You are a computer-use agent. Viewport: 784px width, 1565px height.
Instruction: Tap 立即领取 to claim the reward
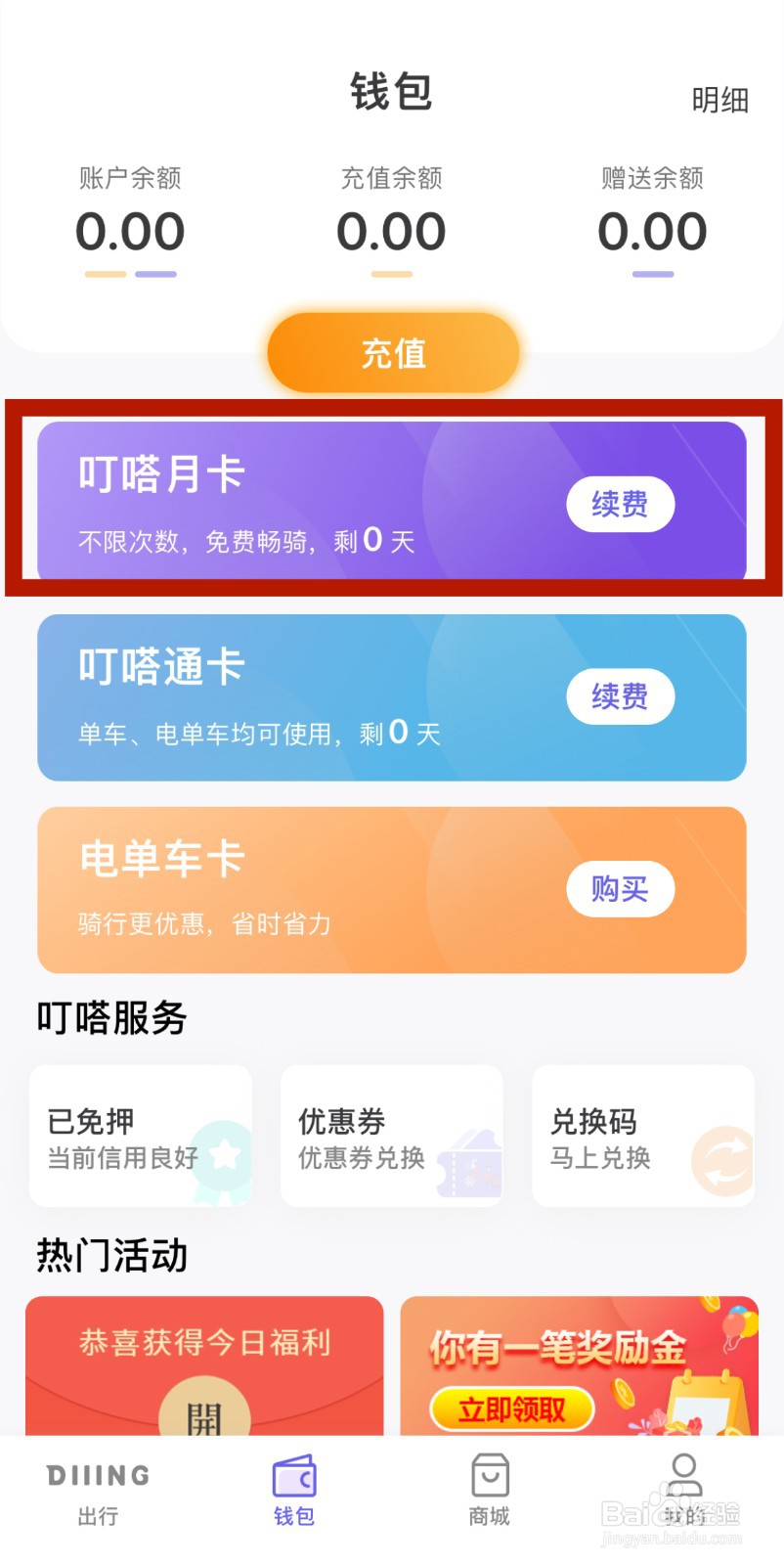[x=512, y=1408]
